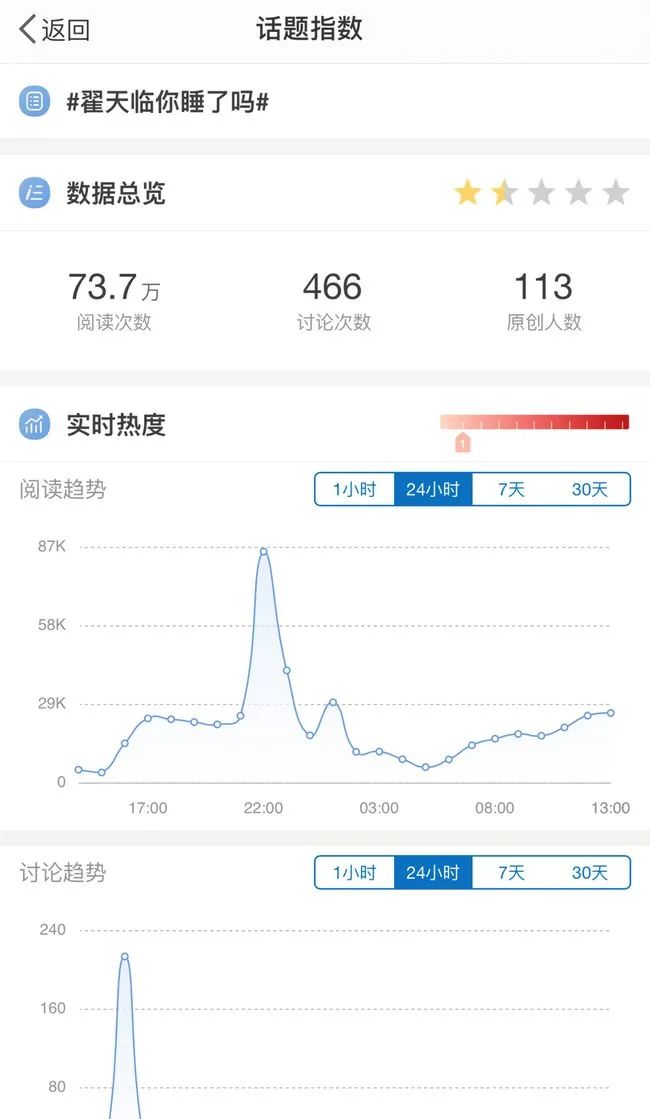
Task: Switch 阅读趋势 chart to 1小时
Action: 355,490
